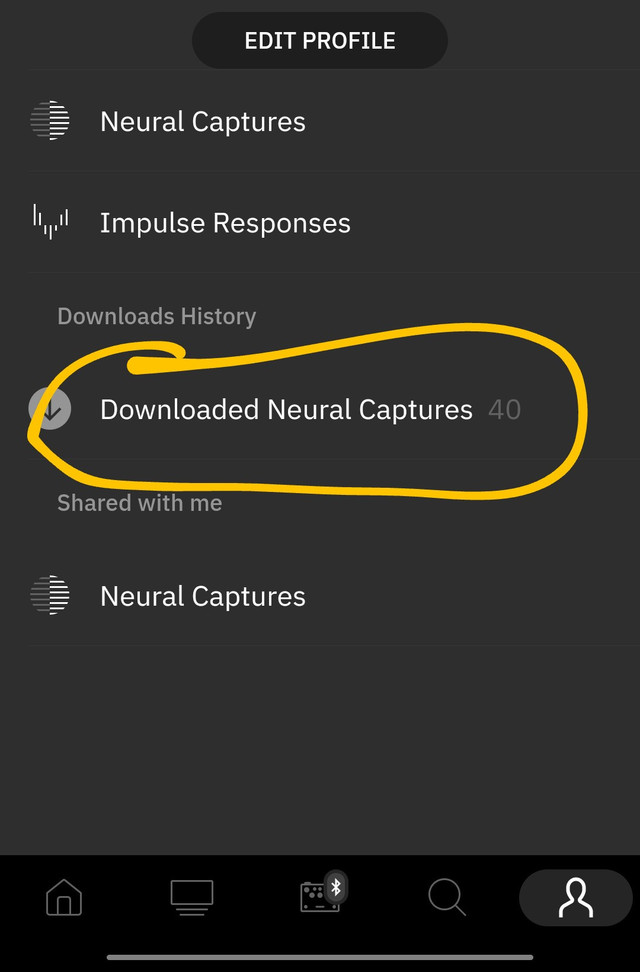Image resolution: width=640 pixels, height=972 pixels.
Task: Switch to the monitor screen tab
Action: (x=191, y=897)
